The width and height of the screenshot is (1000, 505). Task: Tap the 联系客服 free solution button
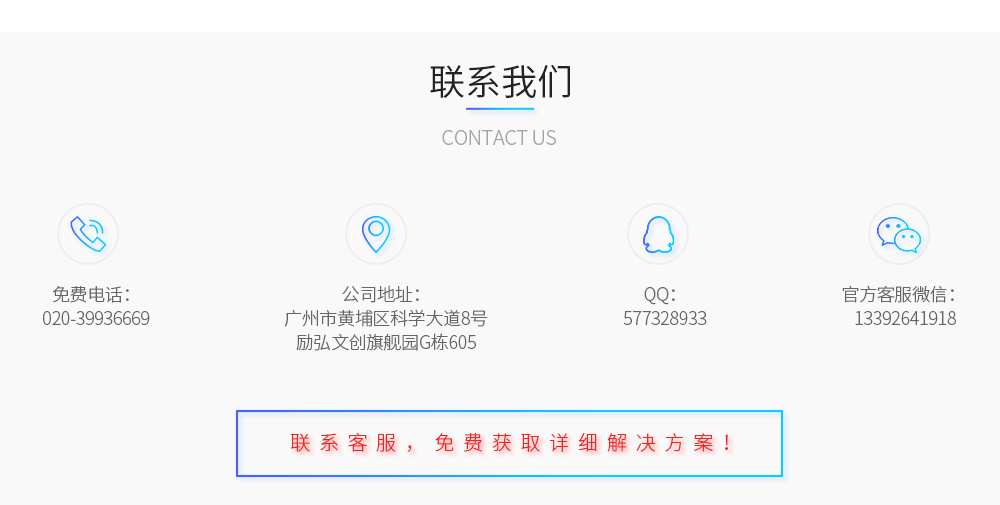point(509,443)
